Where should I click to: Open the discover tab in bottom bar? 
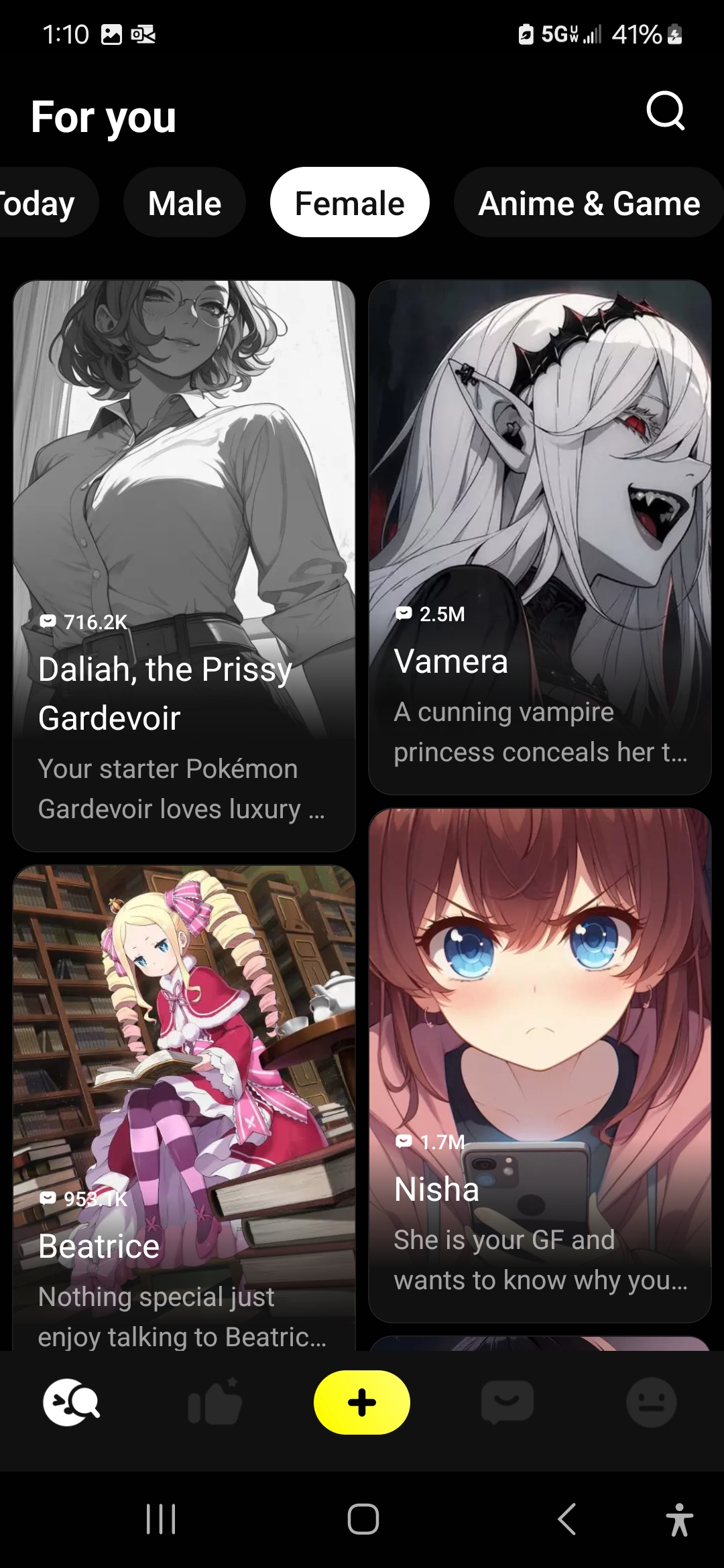tap(71, 1402)
